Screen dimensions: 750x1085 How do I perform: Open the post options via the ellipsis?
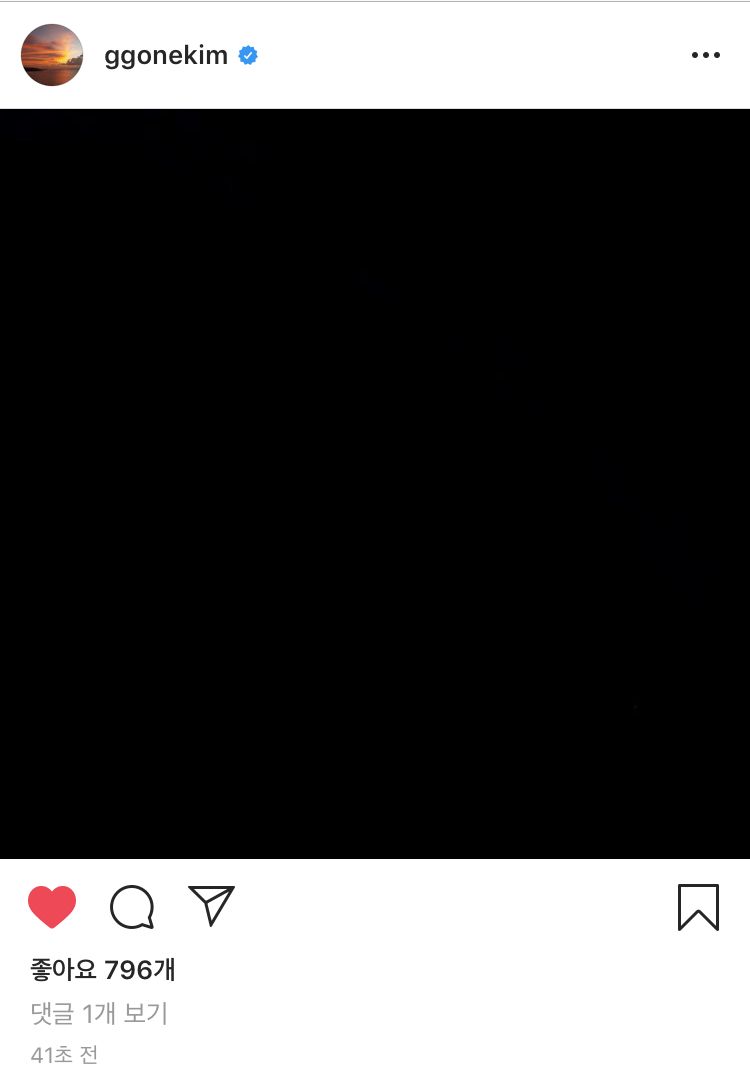(707, 55)
